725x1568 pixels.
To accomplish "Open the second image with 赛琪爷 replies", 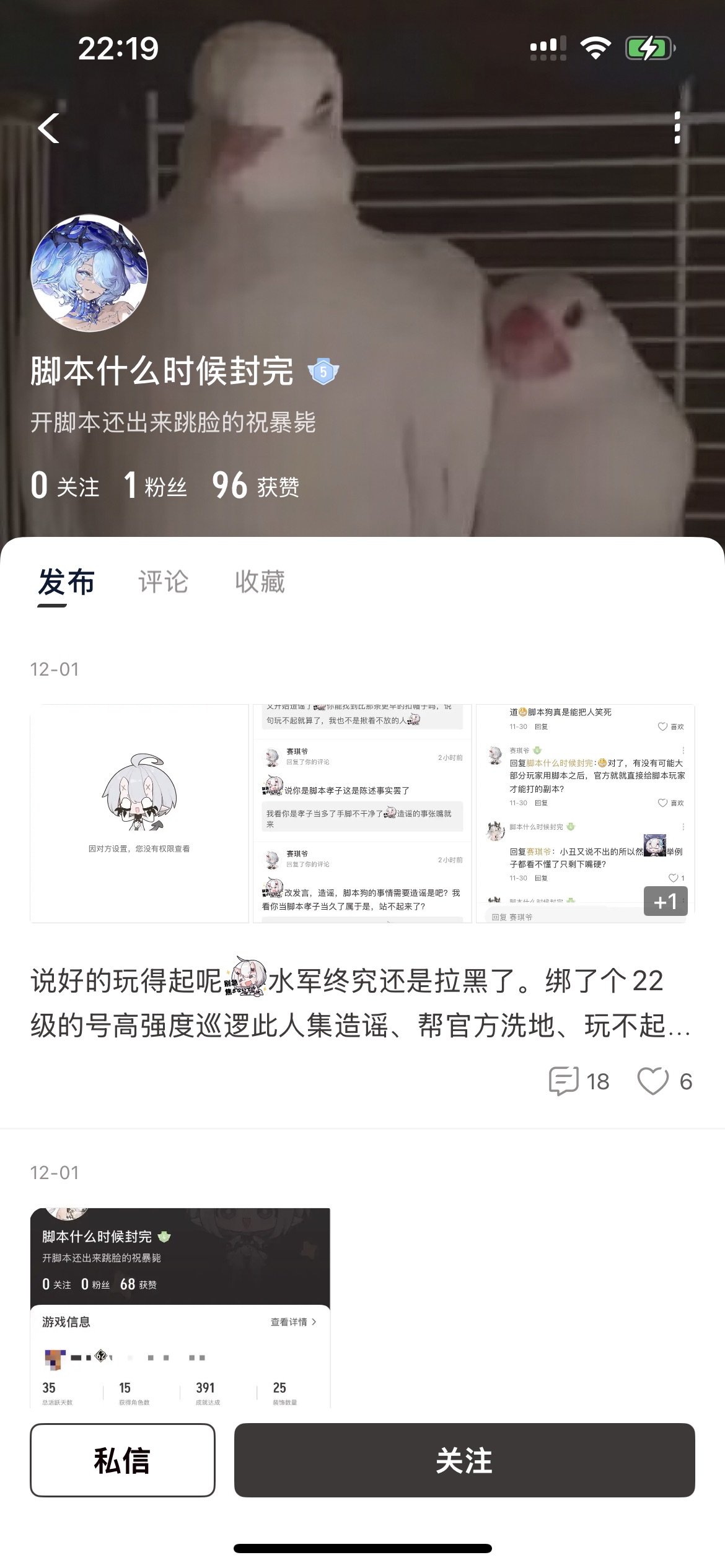I will [x=362, y=813].
